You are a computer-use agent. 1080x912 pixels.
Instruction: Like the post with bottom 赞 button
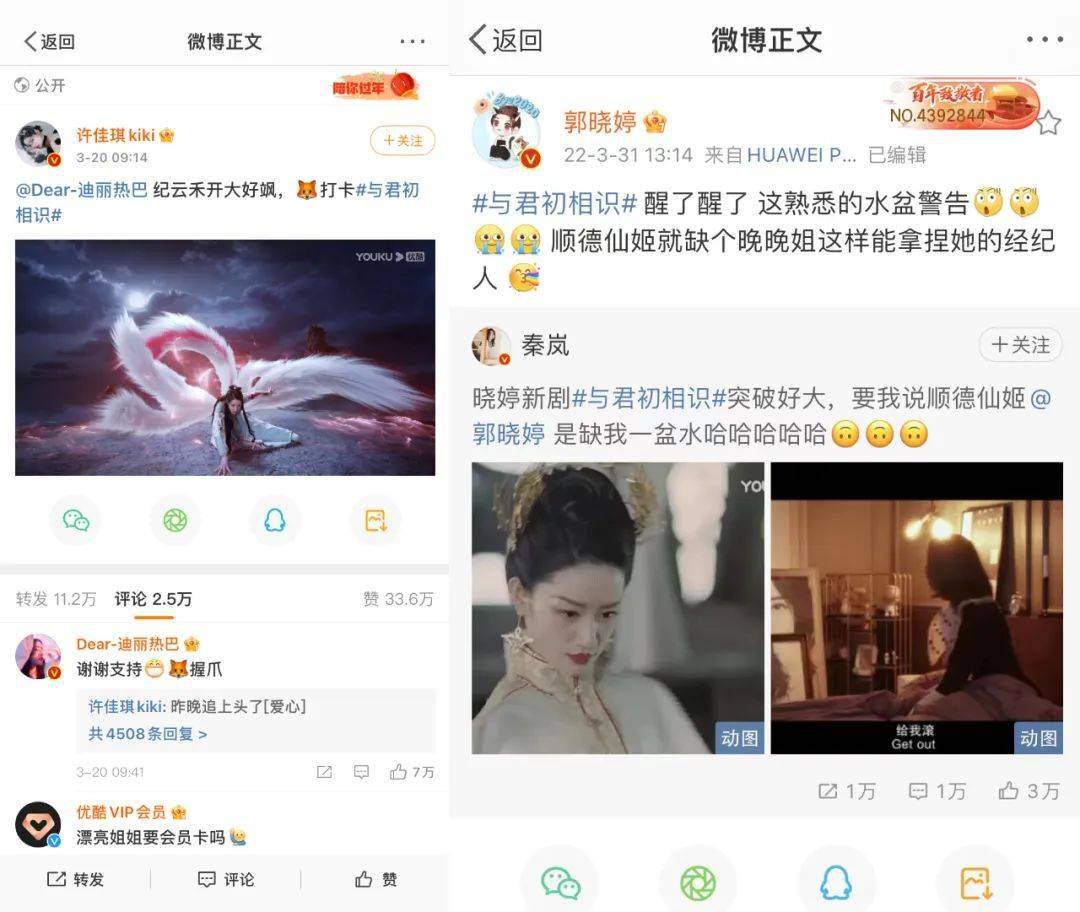tap(376, 879)
